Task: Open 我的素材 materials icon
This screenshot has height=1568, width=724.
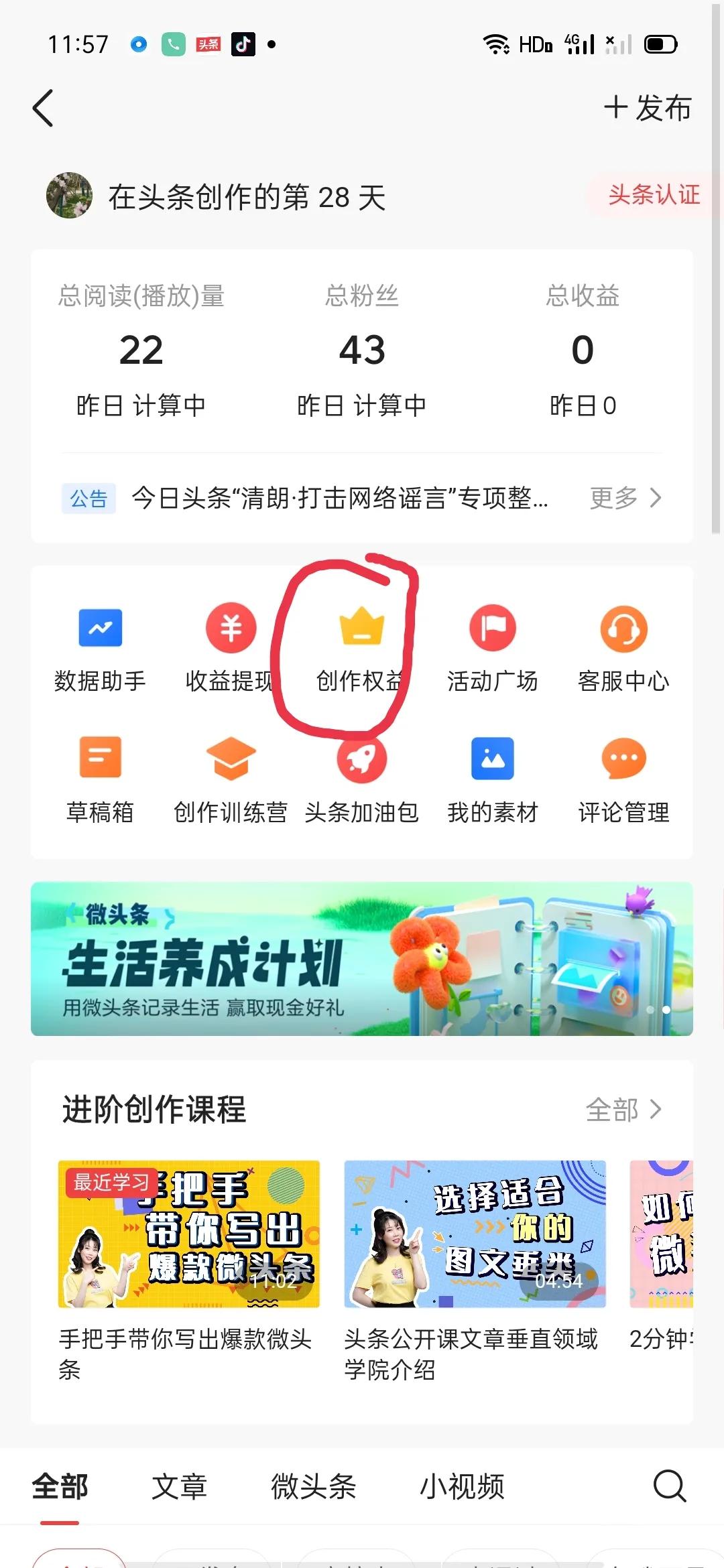Action: pyautogui.click(x=493, y=758)
